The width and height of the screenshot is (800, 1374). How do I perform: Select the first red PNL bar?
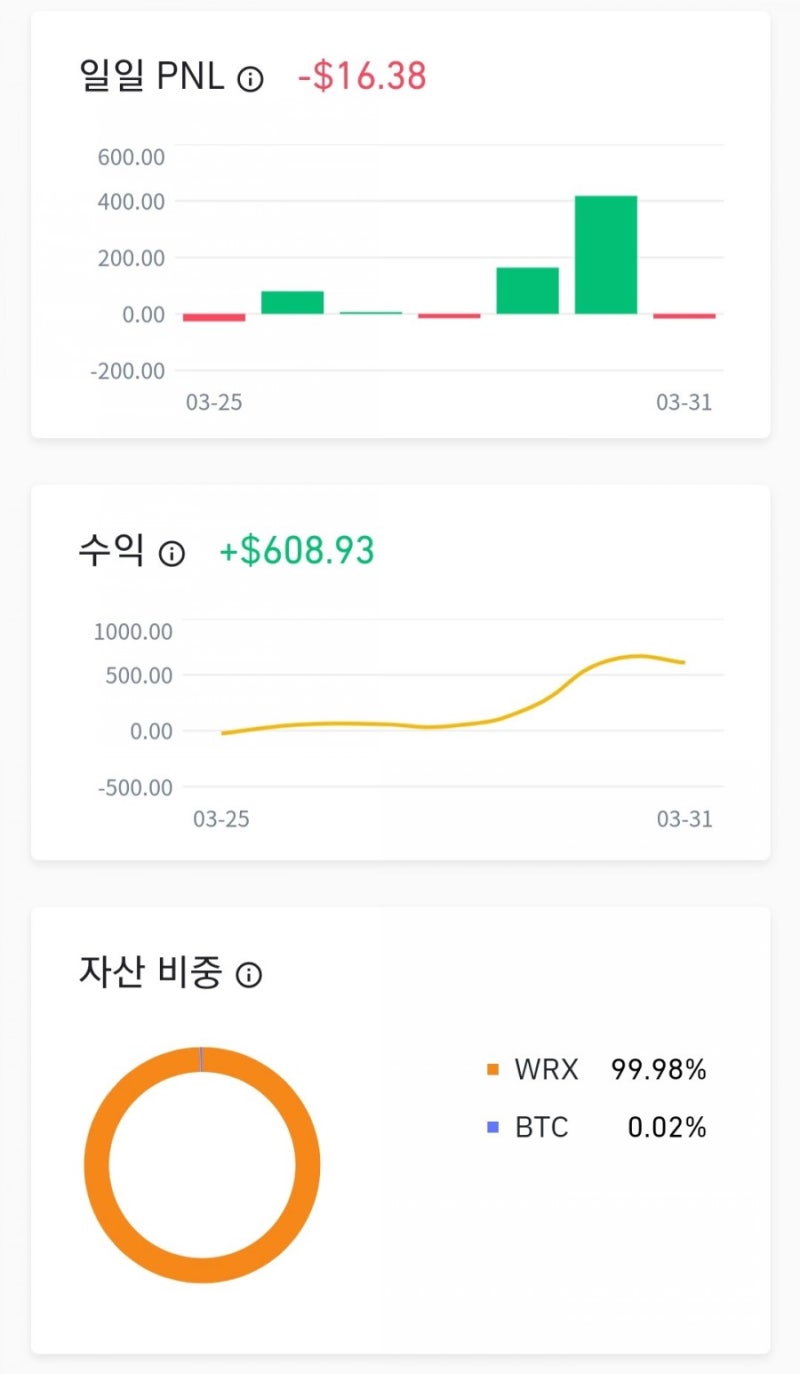click(x=212, y=317)
